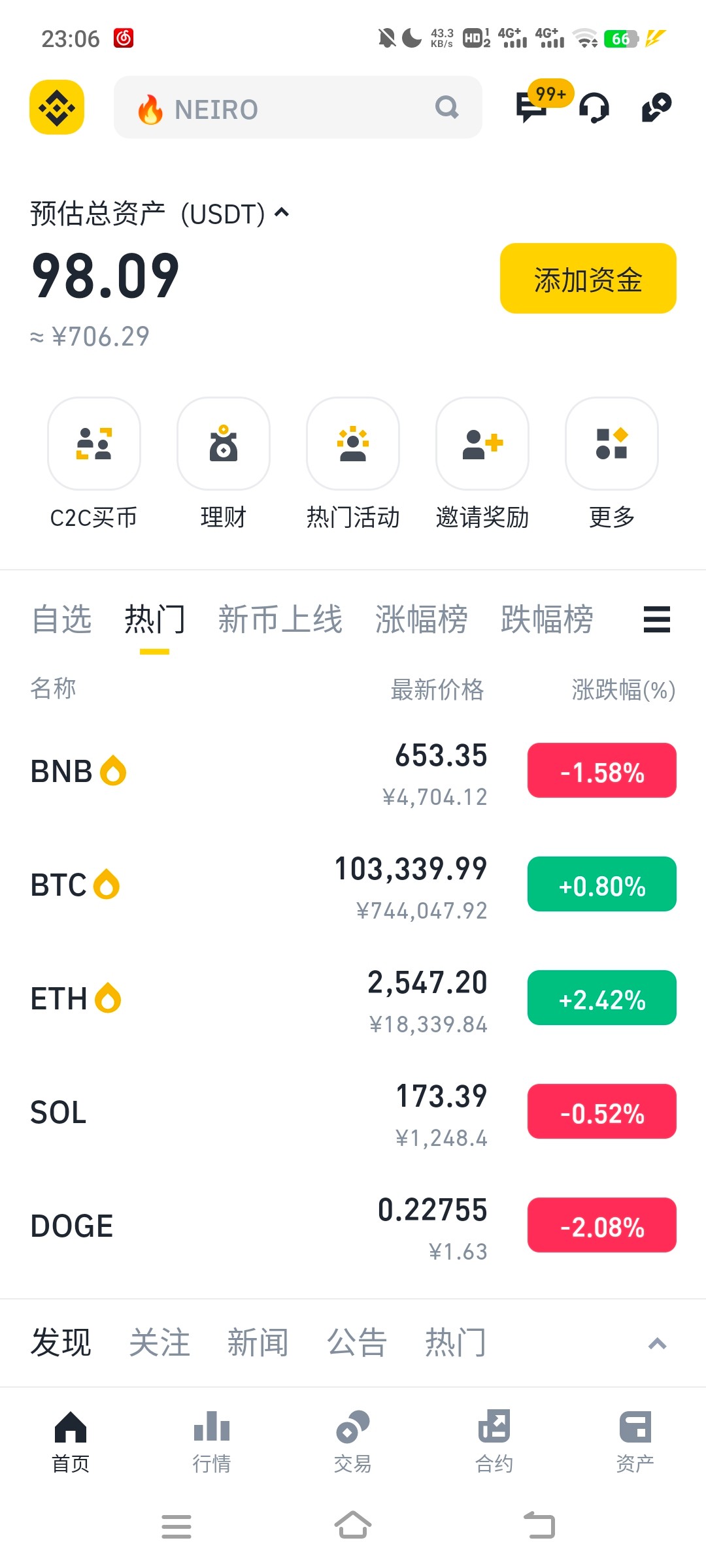Viewport: 706px width, 1568px height.
Task: Switch to 涨幅榜 tab
Action: 421,619
